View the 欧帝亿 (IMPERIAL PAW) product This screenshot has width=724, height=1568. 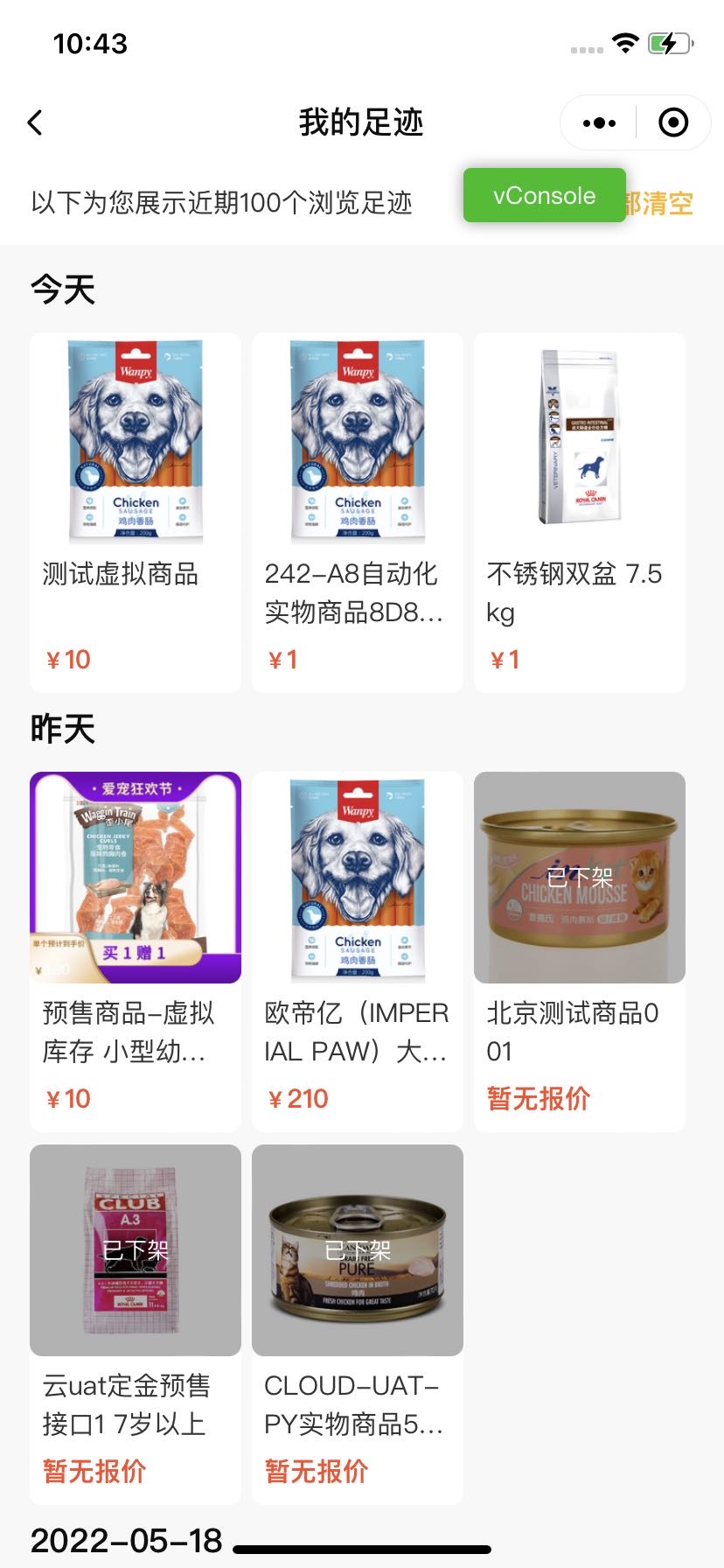358,951
